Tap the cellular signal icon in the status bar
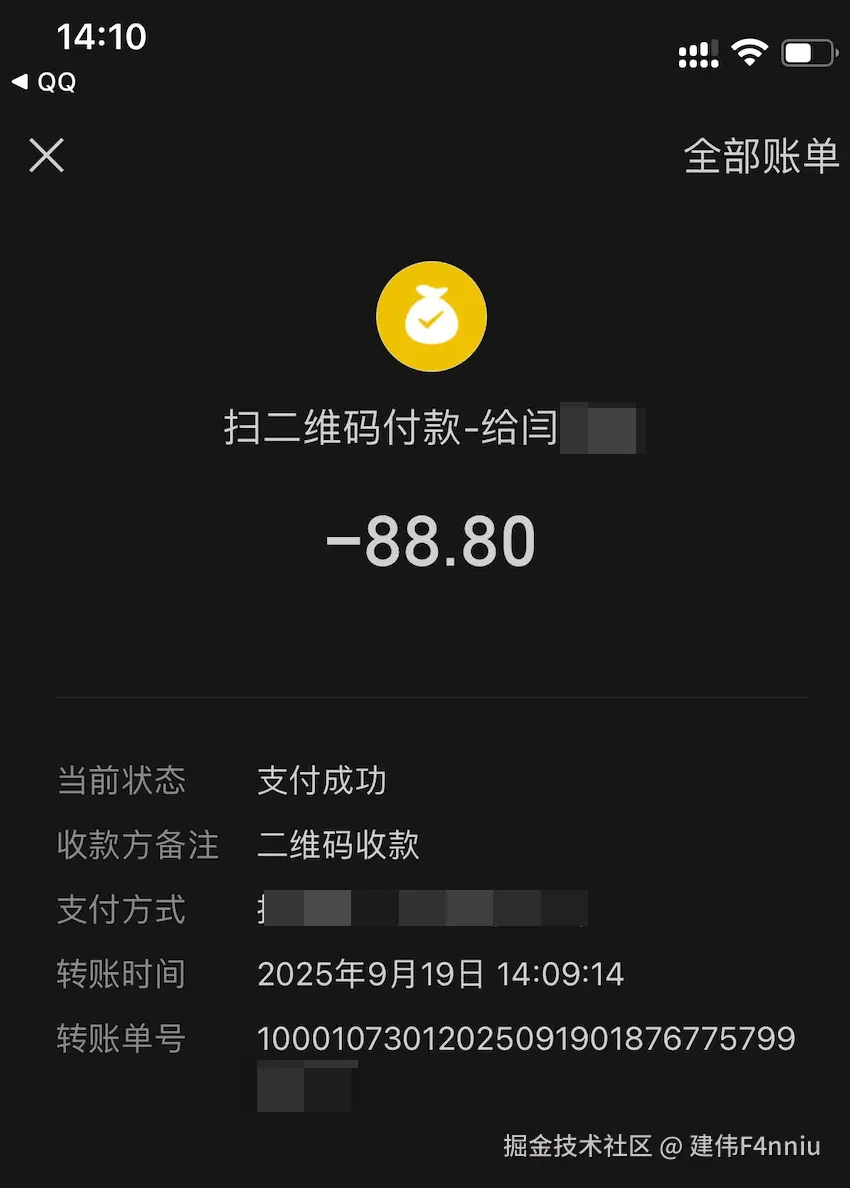 coord(697,54)
